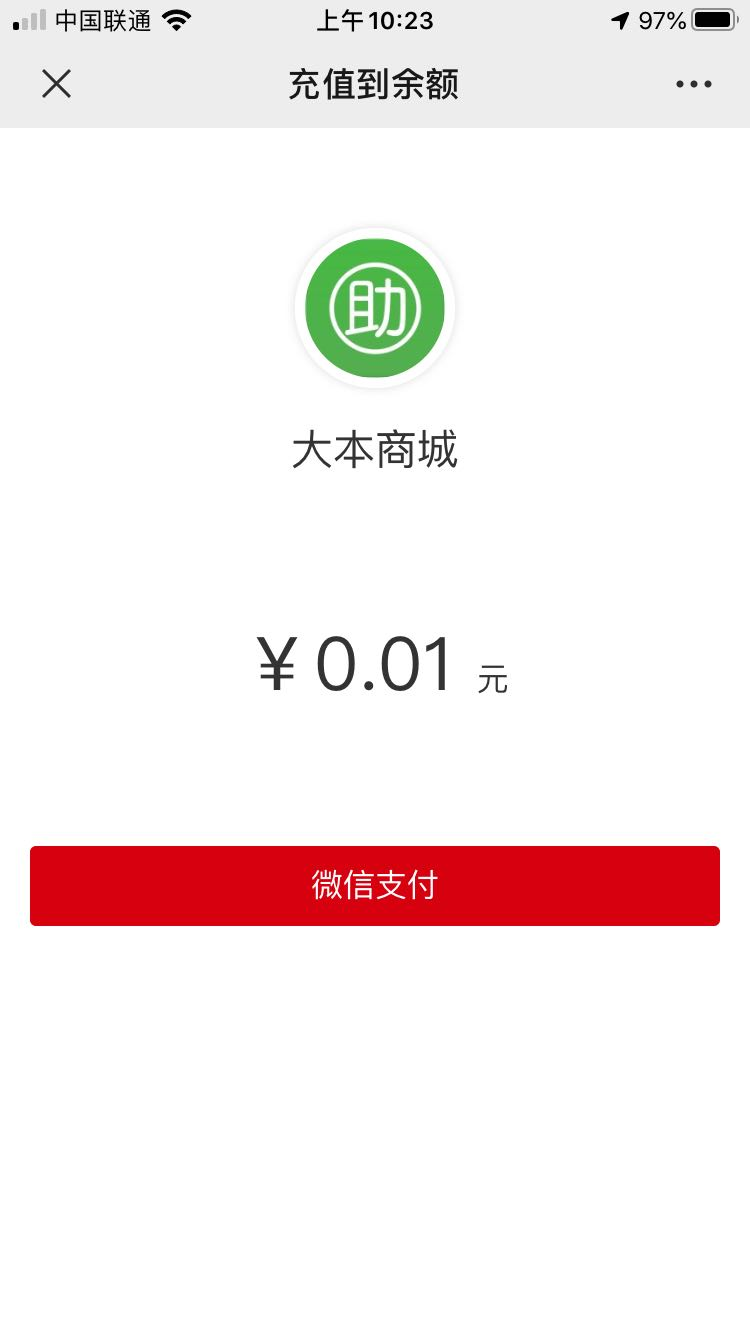Tap the X close icon top left
The image size is (750, 1334).
click(x=56, y=84)
